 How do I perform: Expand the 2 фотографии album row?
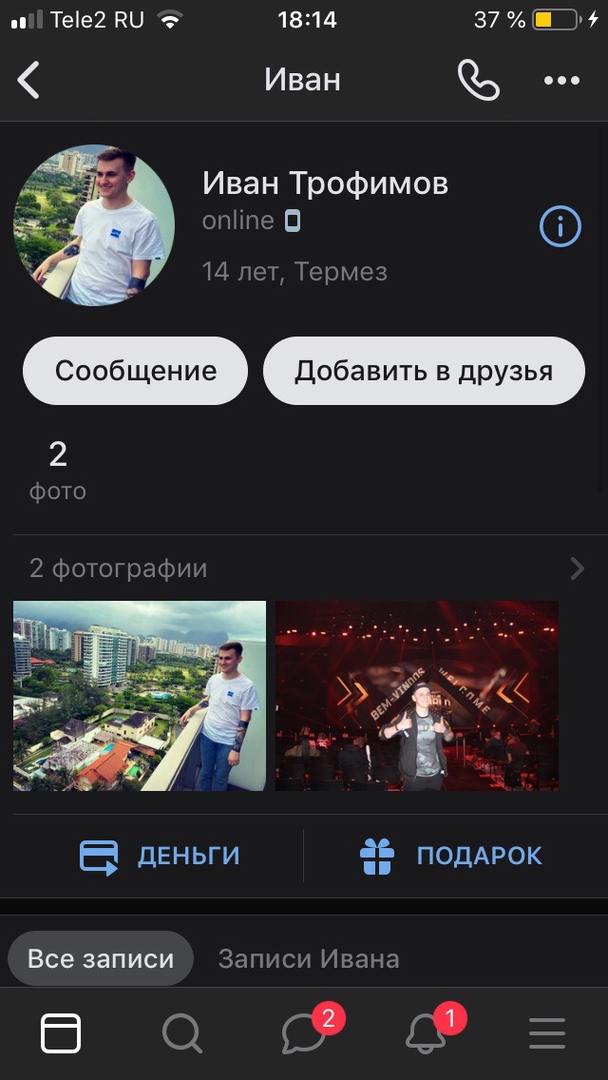pos(300,569)
